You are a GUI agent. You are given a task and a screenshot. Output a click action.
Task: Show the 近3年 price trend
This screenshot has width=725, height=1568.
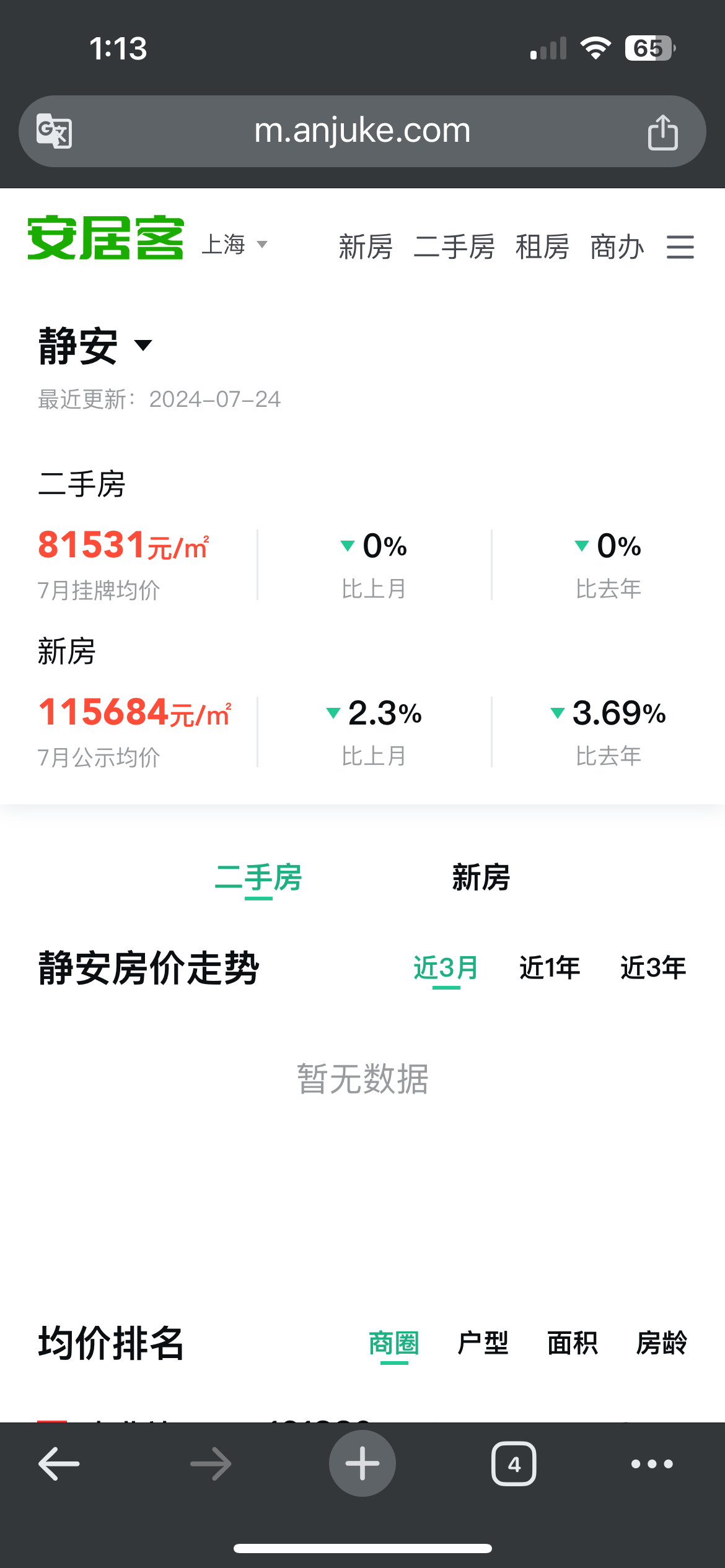[653, 967]
